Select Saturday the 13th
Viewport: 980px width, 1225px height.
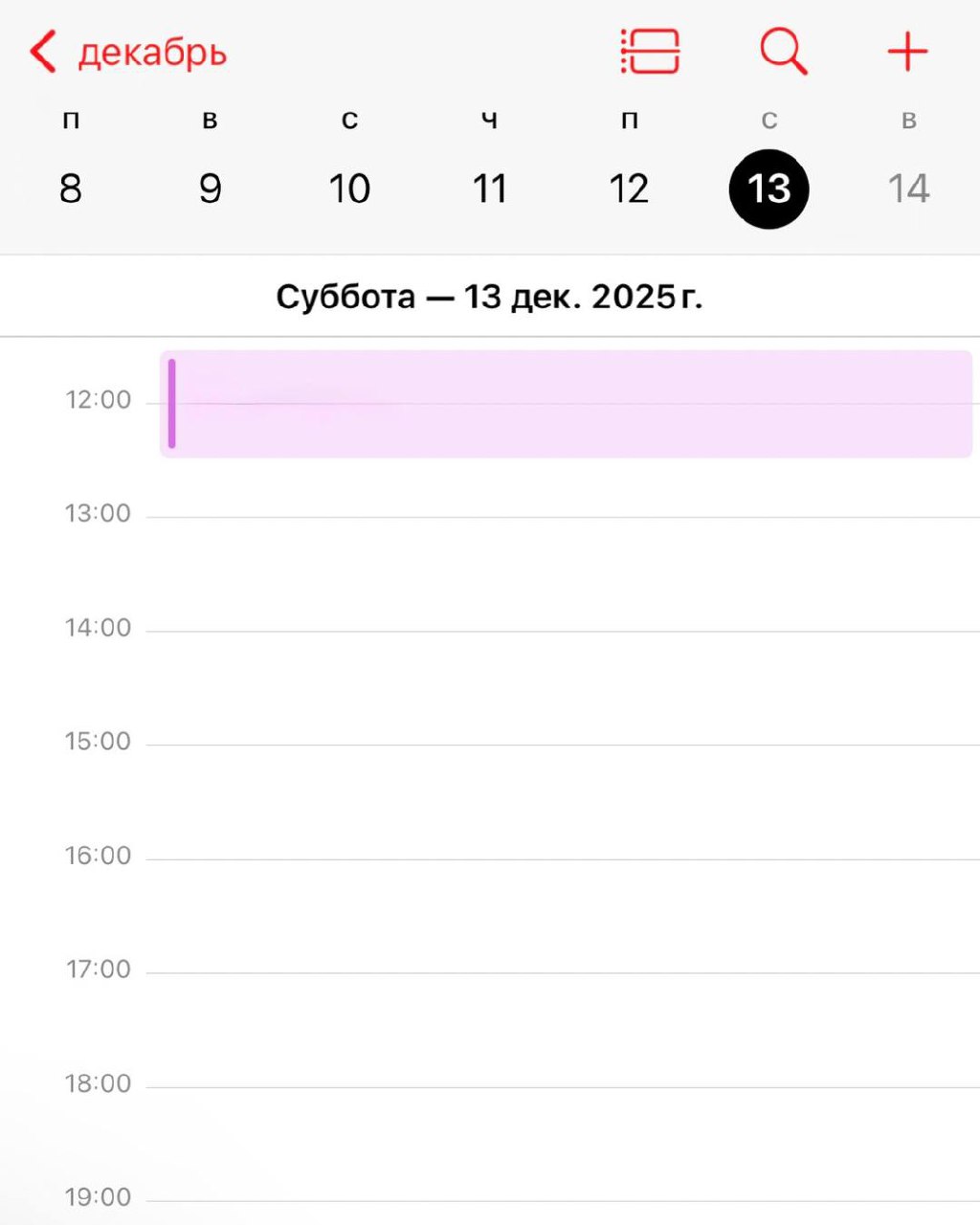(x=768, y=189)
